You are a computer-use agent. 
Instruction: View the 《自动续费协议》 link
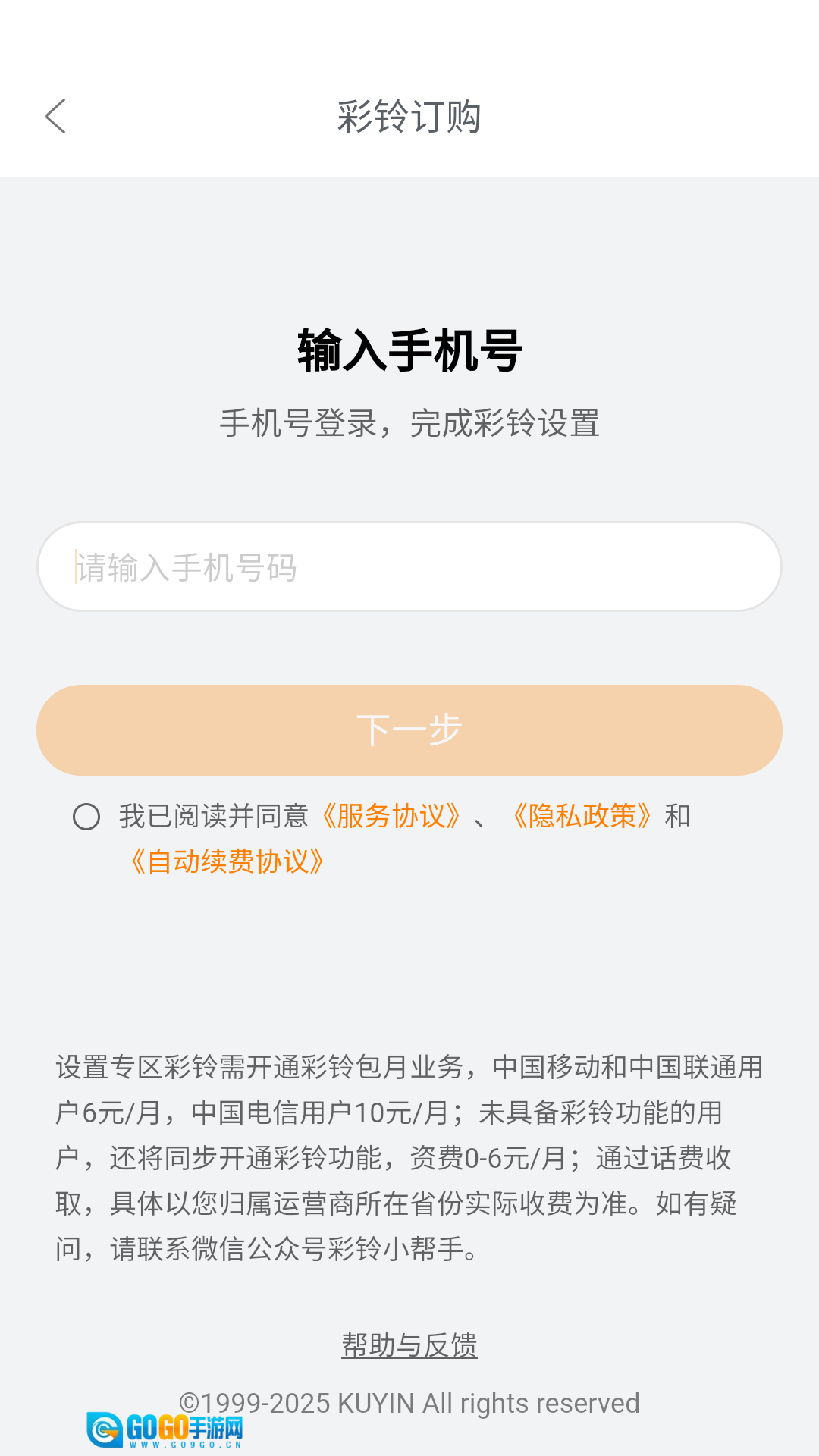227,862
